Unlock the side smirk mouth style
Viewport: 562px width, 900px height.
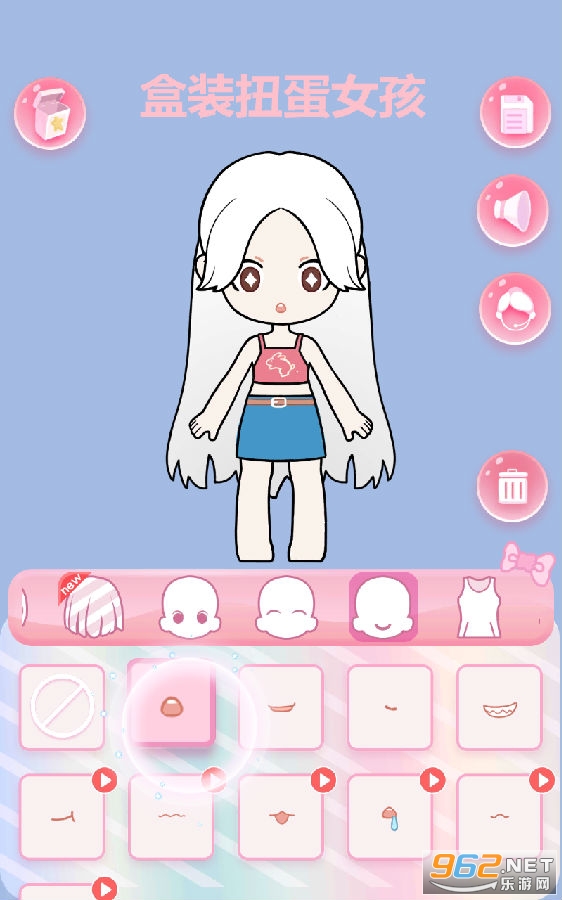pyautogui.click(x=62, y=816)
